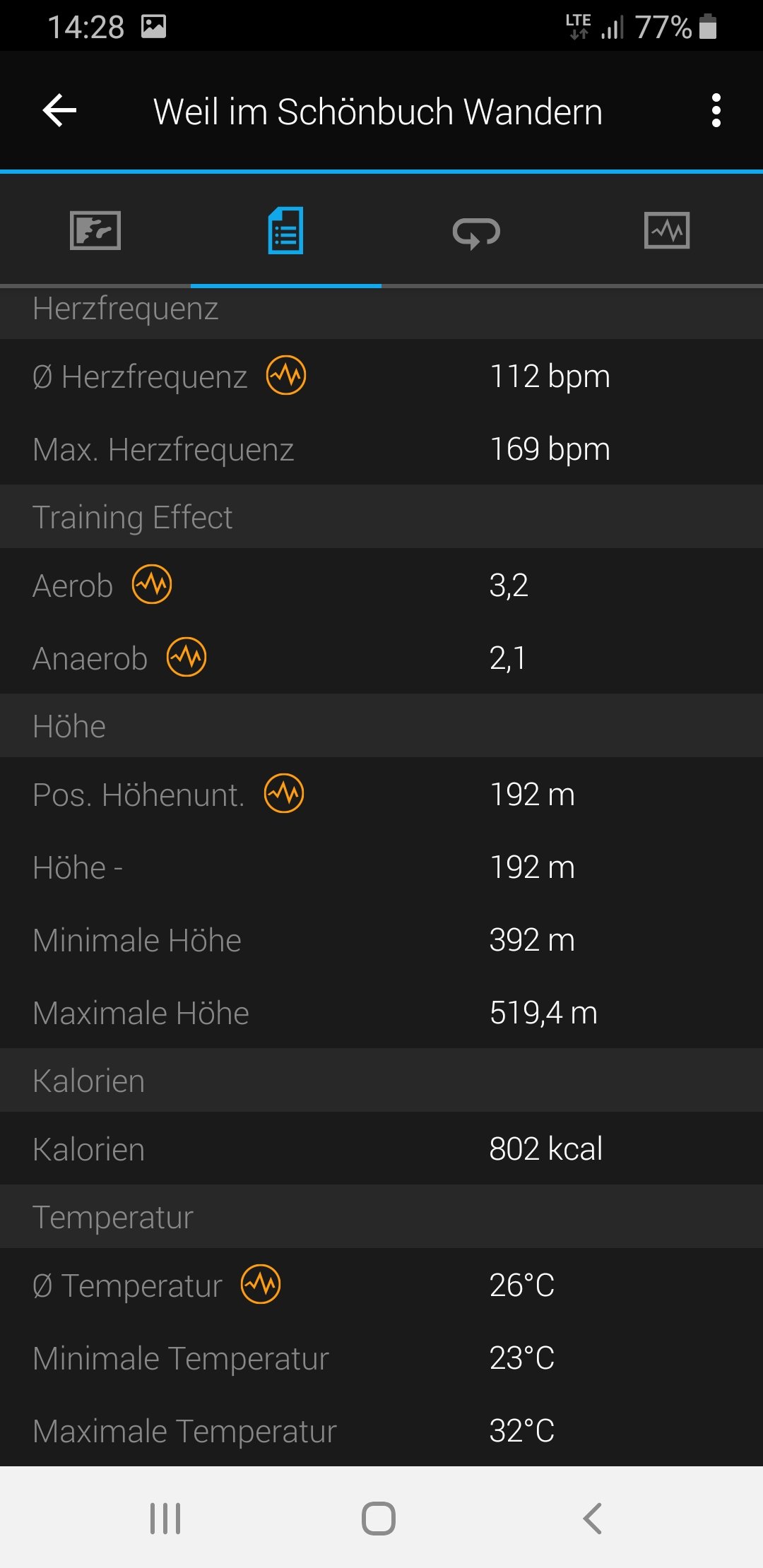
Task: Tap the chart icon beside Ø Herzfrequenz
Action: pos(286,375)
